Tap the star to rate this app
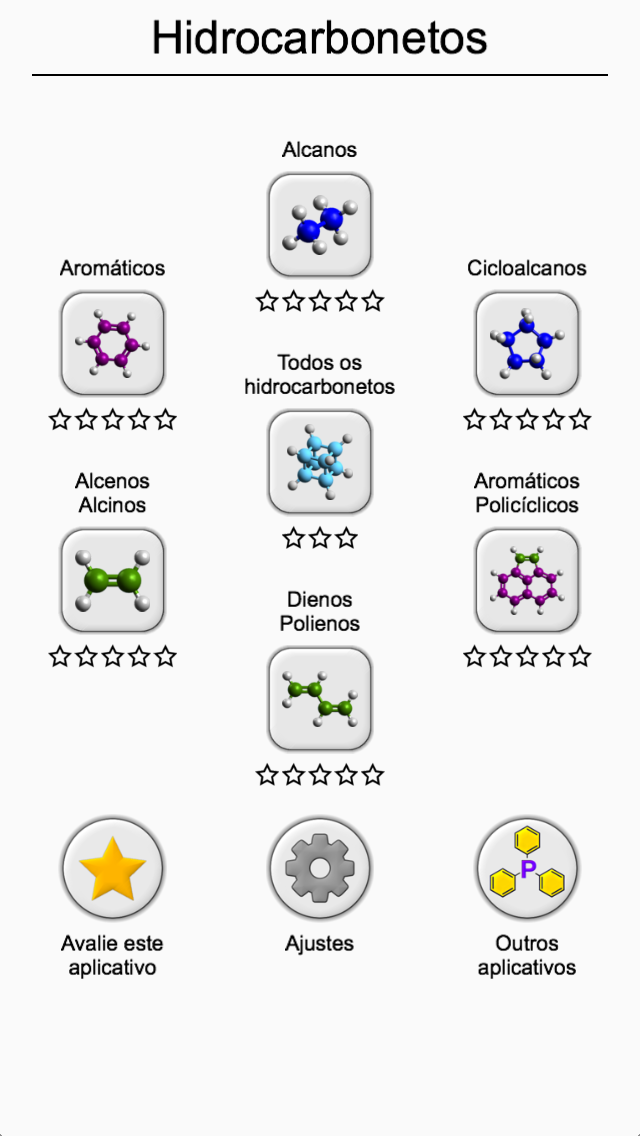640x1136 pixels. pyautogui.click(x=112, y=868)
